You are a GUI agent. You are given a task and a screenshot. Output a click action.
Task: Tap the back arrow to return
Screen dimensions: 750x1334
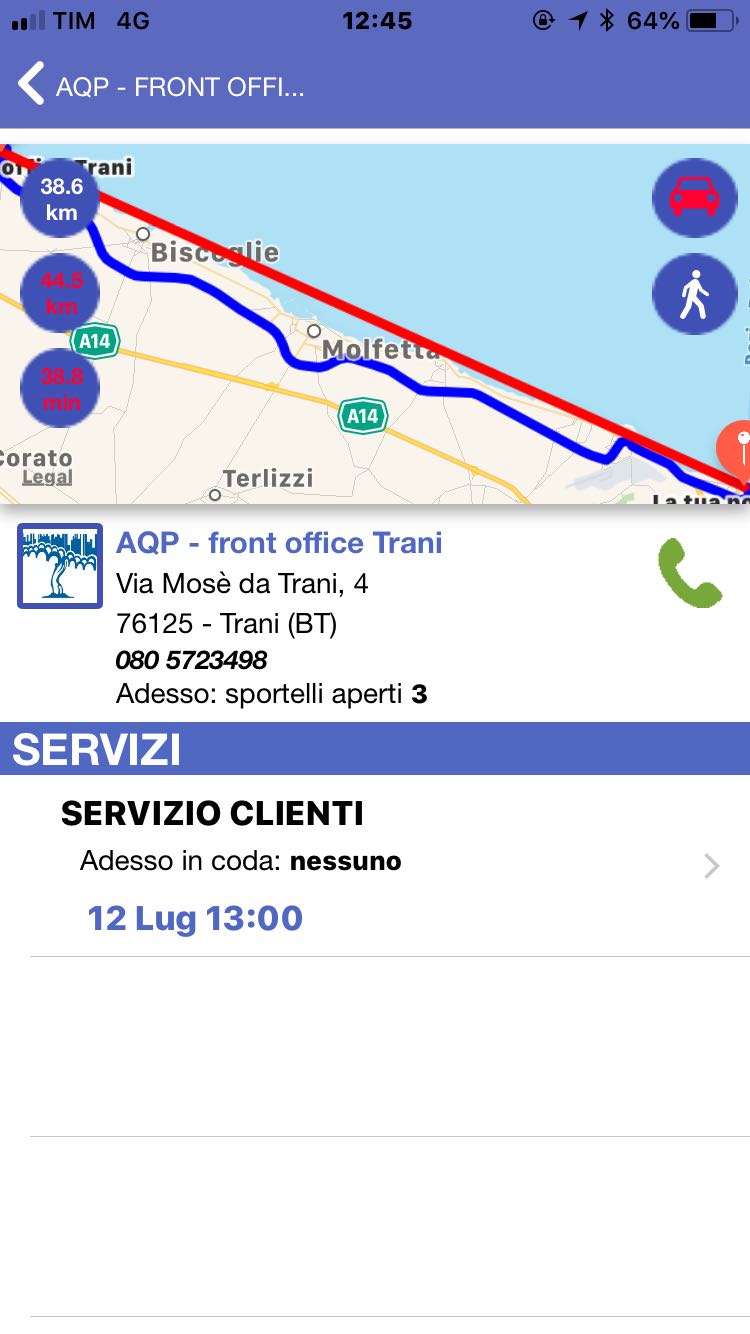point(30,84)
